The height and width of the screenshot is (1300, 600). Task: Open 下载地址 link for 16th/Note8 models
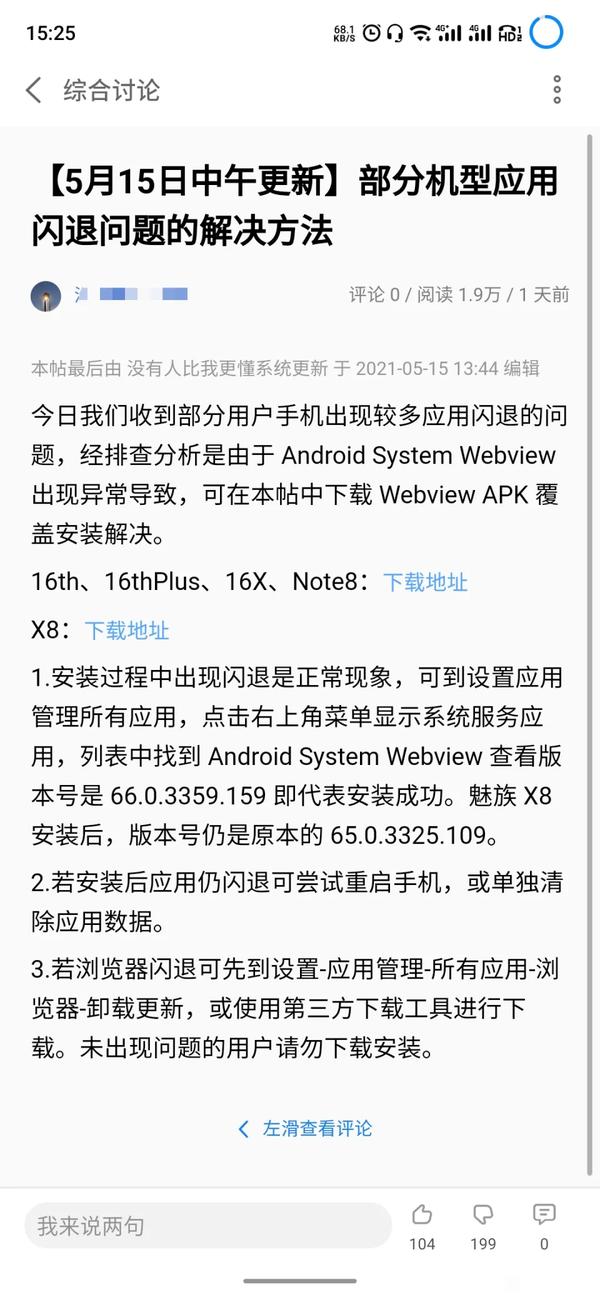[425, 582]
